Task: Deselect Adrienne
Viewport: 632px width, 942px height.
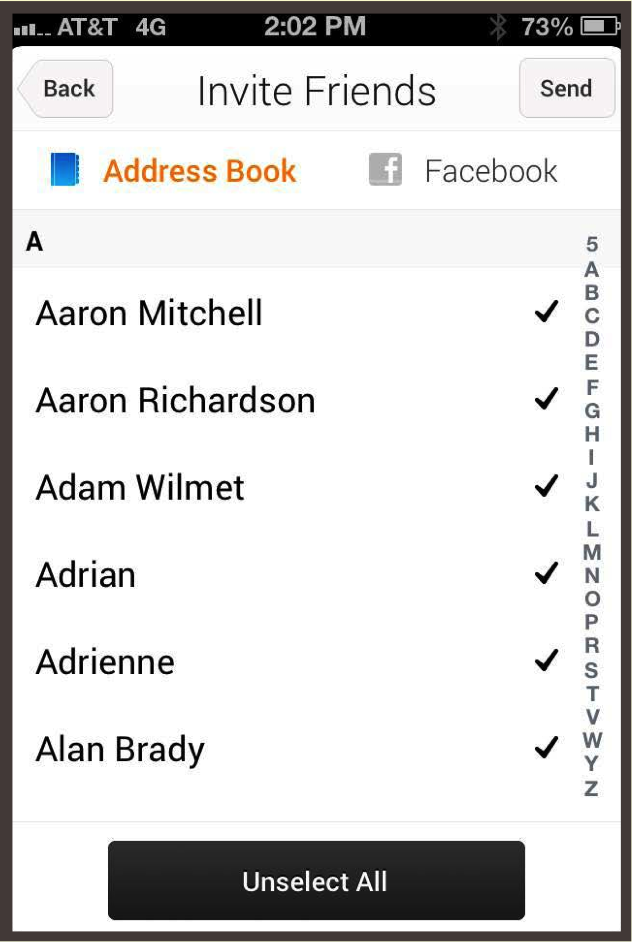Action: [x=546, y=661]
